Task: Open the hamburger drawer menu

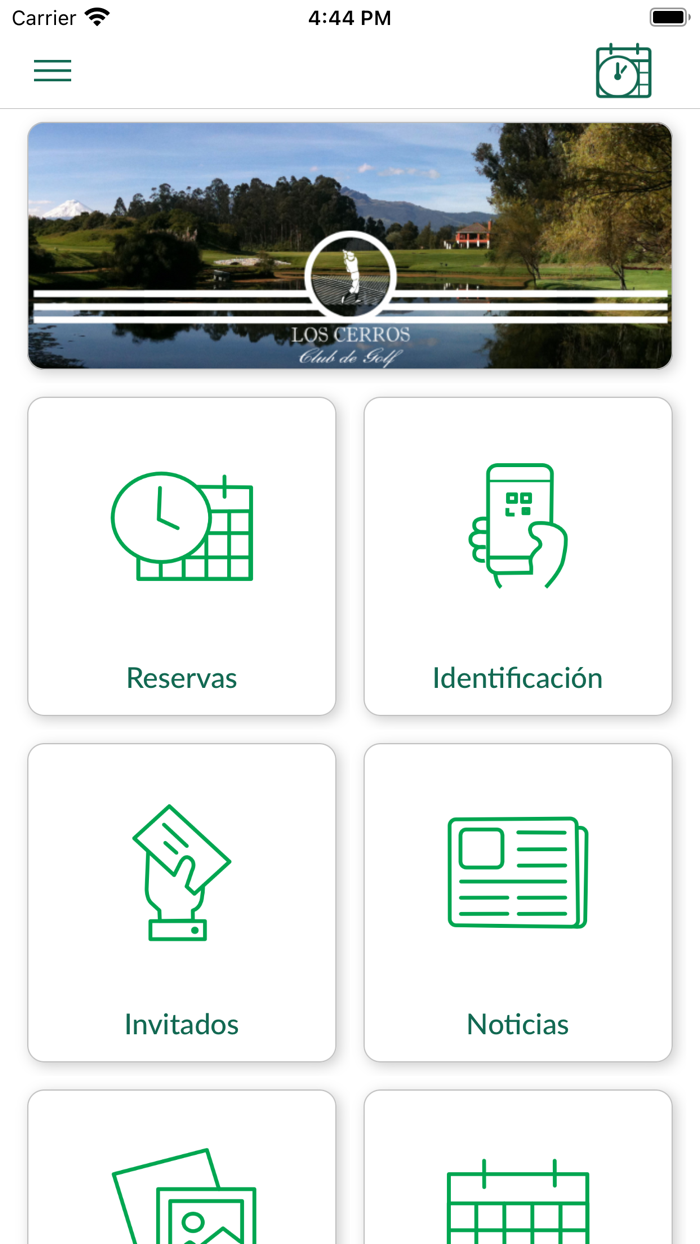Action: click(52, 70)
